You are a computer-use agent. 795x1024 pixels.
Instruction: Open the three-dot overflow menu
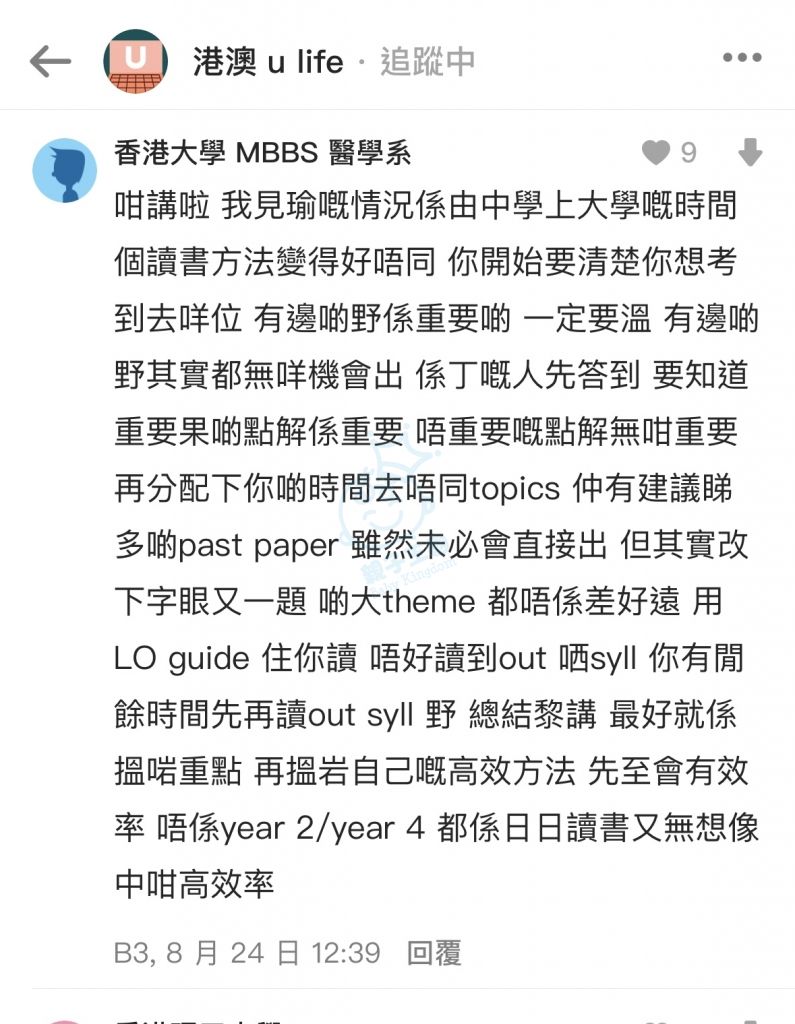coord(741,59)
